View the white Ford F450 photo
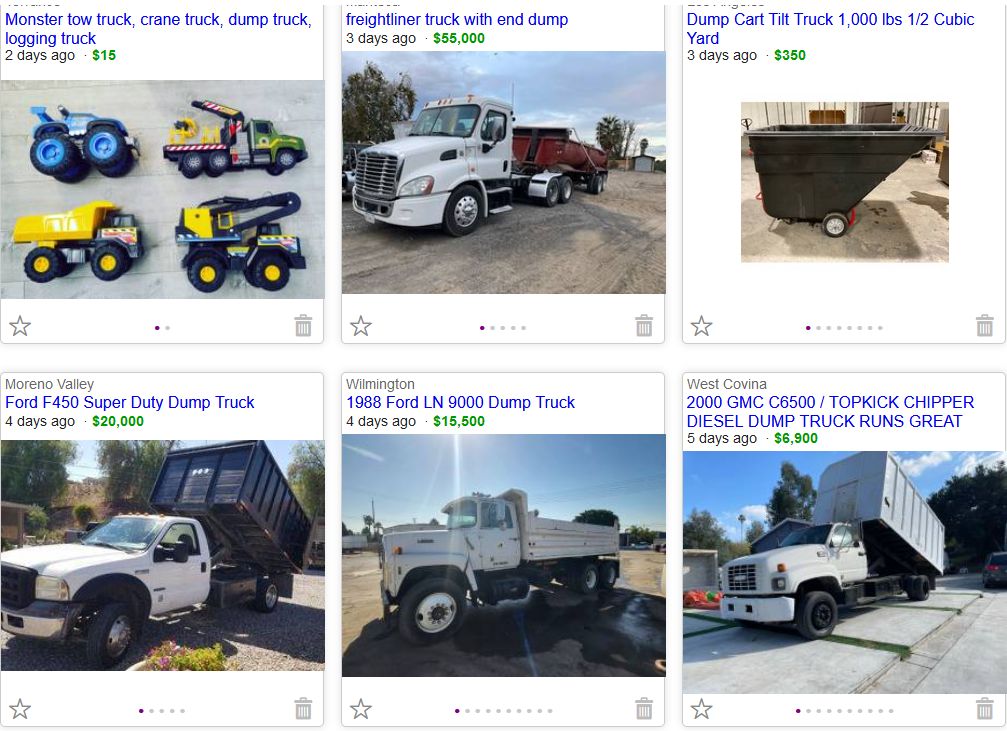 click(162, 555)
